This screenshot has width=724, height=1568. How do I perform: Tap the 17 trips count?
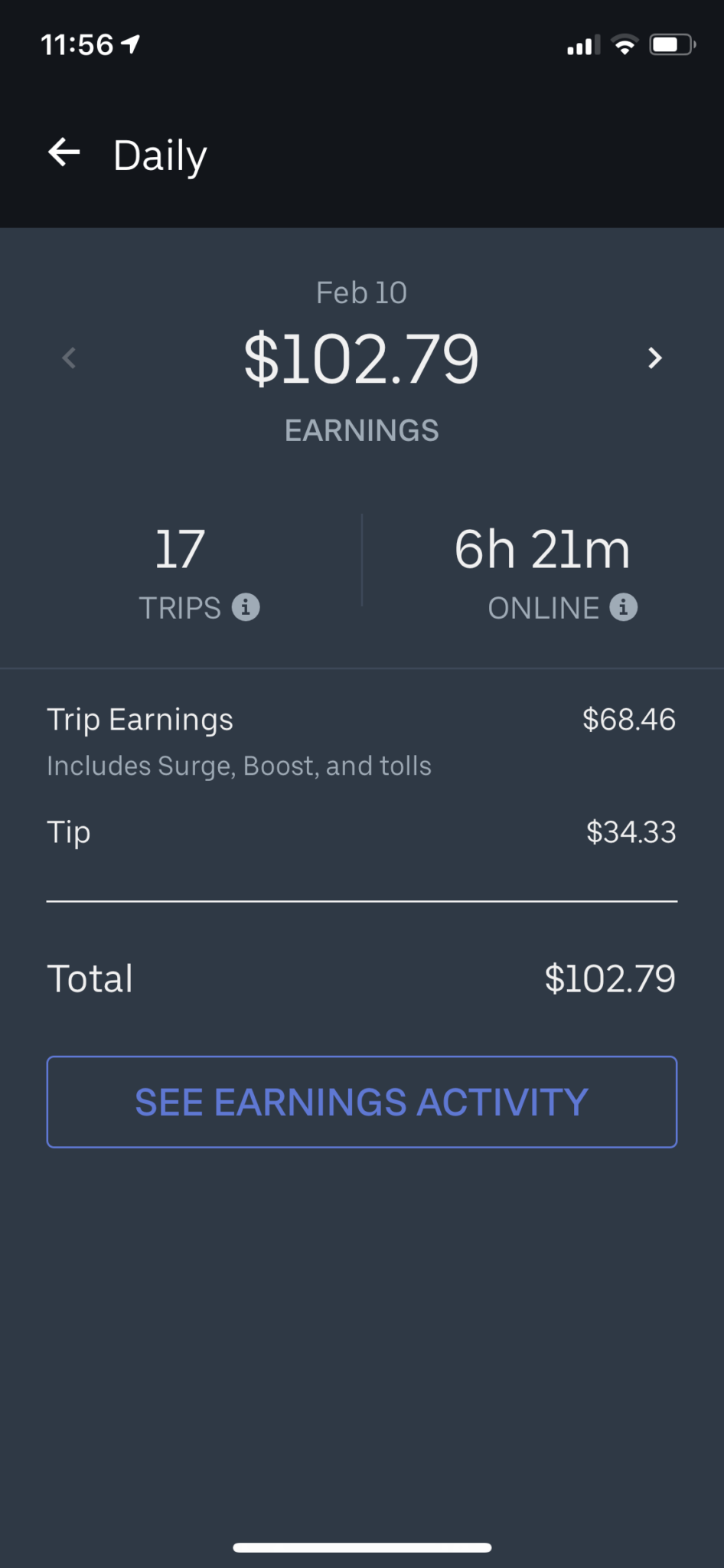[x=178, y=545]
